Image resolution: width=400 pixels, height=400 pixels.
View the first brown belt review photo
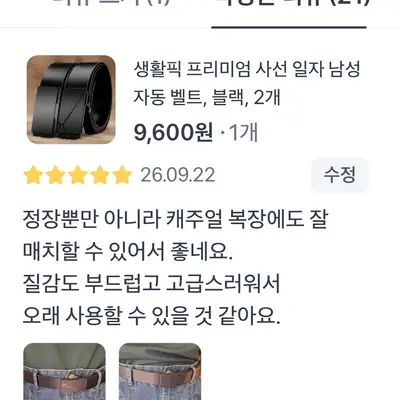click(64, 371)
